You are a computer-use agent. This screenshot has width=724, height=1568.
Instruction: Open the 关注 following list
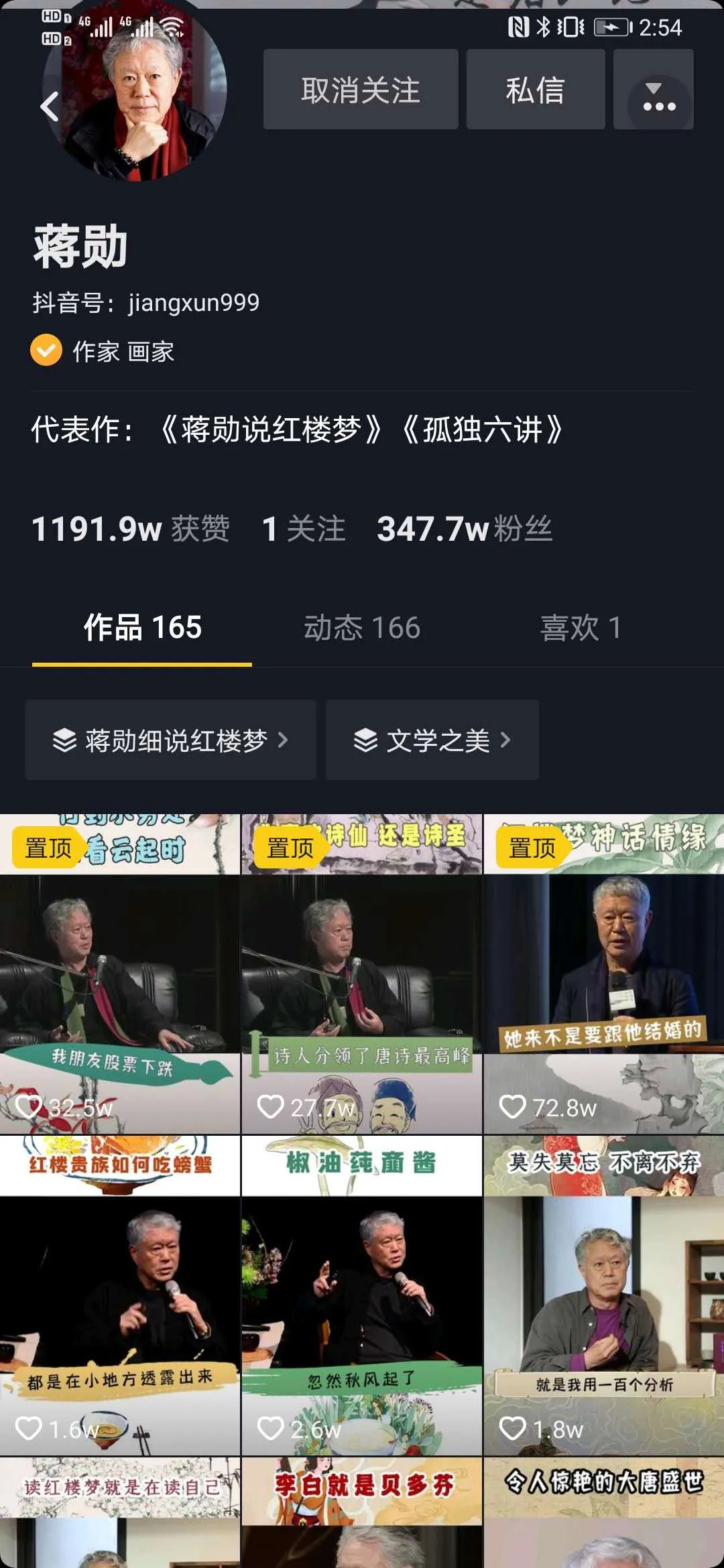[304, 529]
